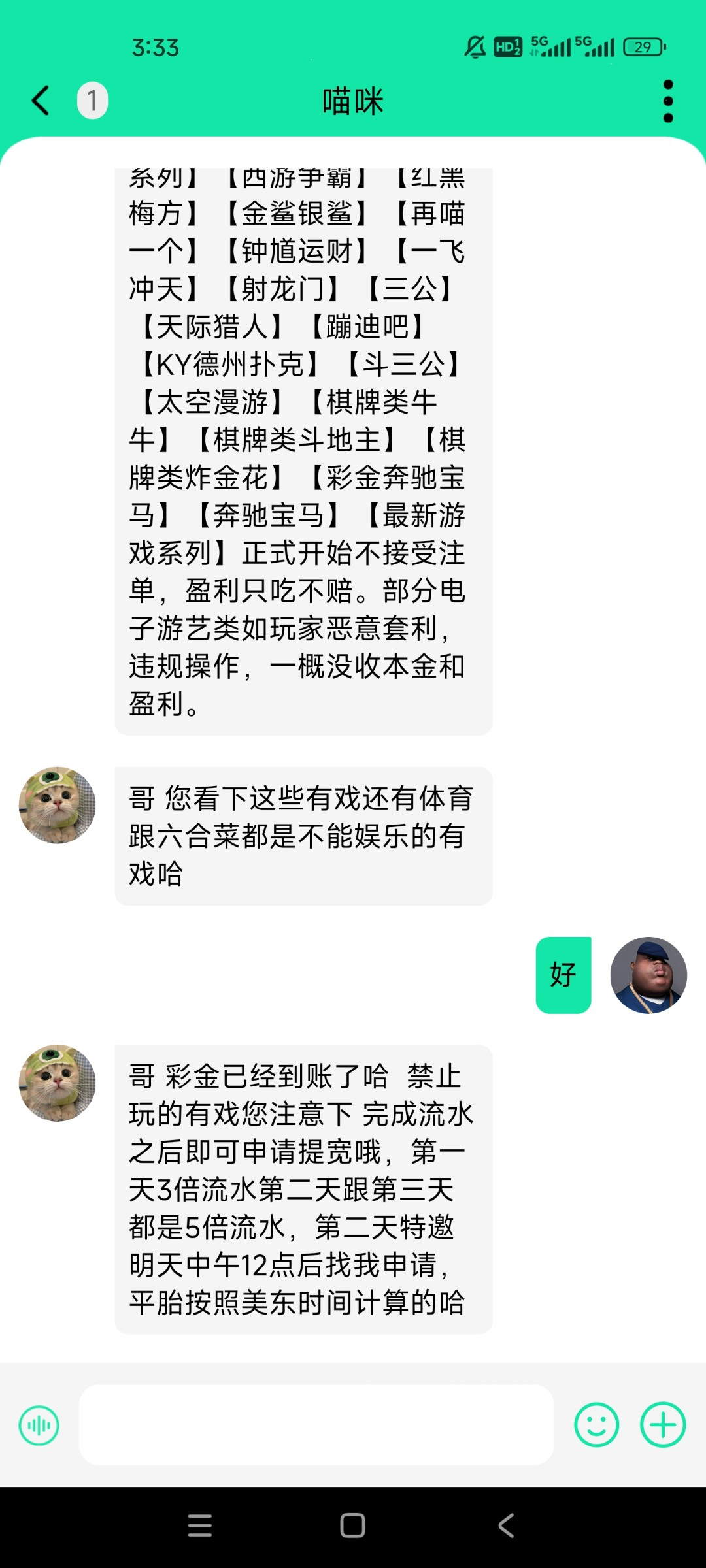
Task: Go back from the 喵咪 chat
Action: pyautogui.click(x=41, y=101)
